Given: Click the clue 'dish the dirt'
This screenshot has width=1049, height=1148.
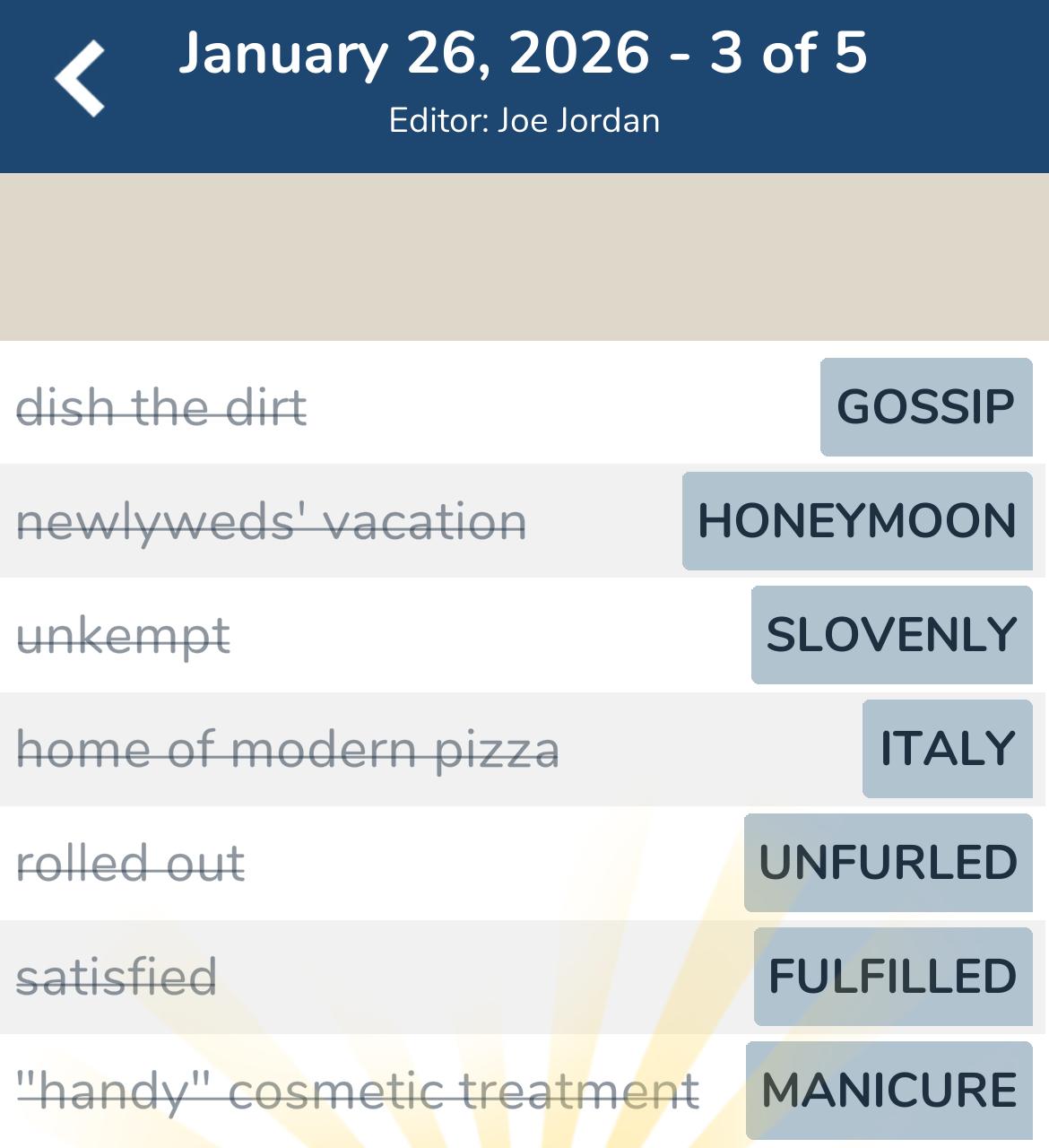Looking at the screenshot, I should tap(161, 407).
